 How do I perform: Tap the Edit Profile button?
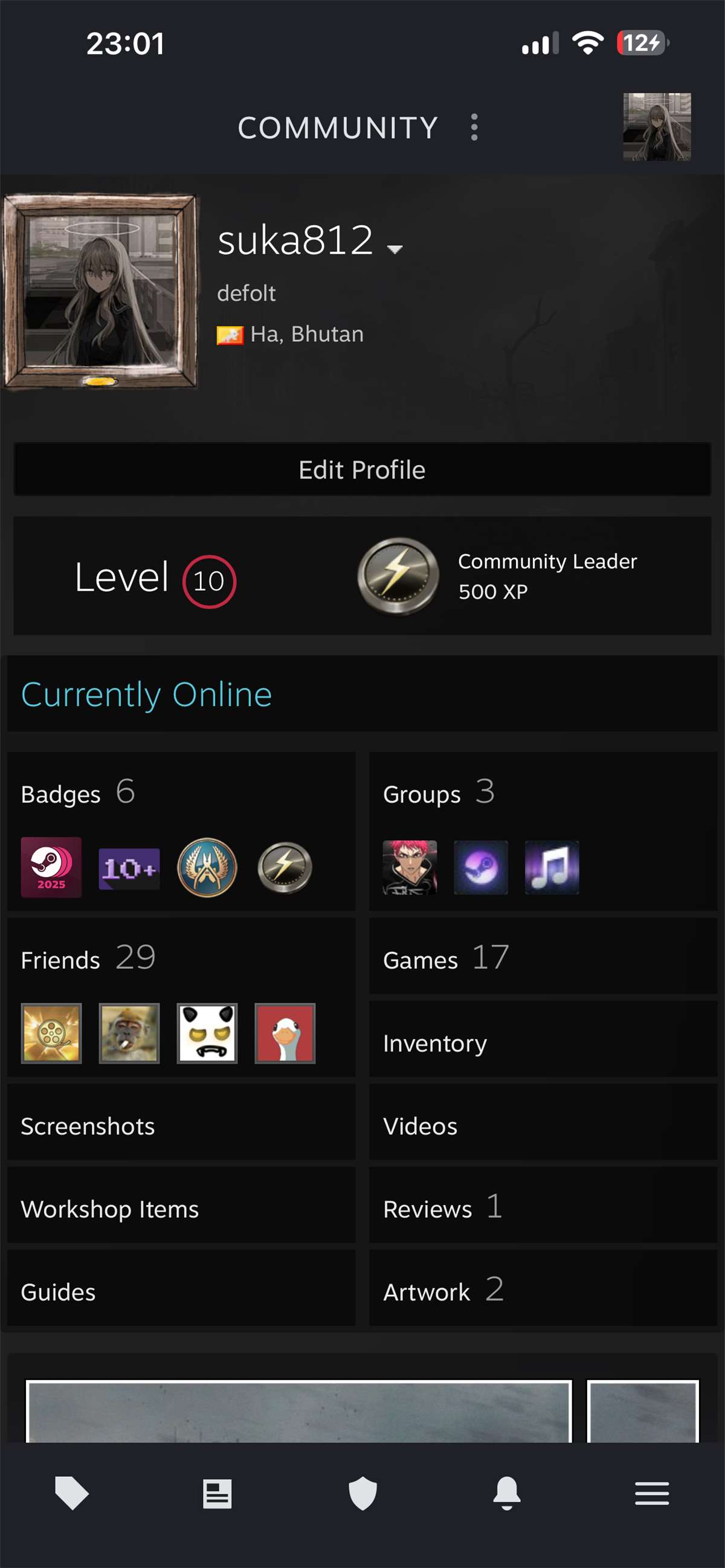[x=362, y=469]
